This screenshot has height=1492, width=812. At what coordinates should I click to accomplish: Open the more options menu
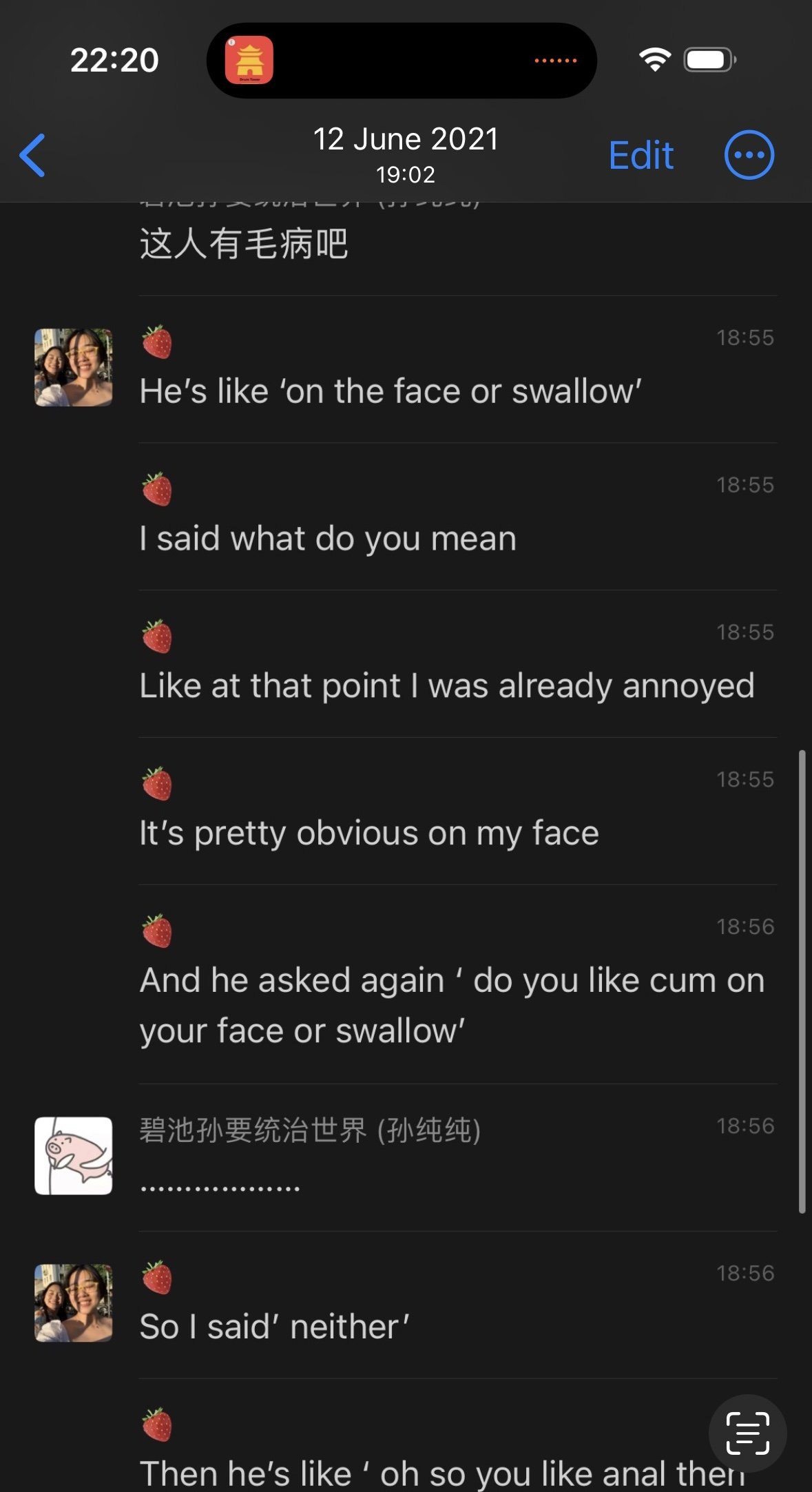pyautogui.click(x=749, y=155)
